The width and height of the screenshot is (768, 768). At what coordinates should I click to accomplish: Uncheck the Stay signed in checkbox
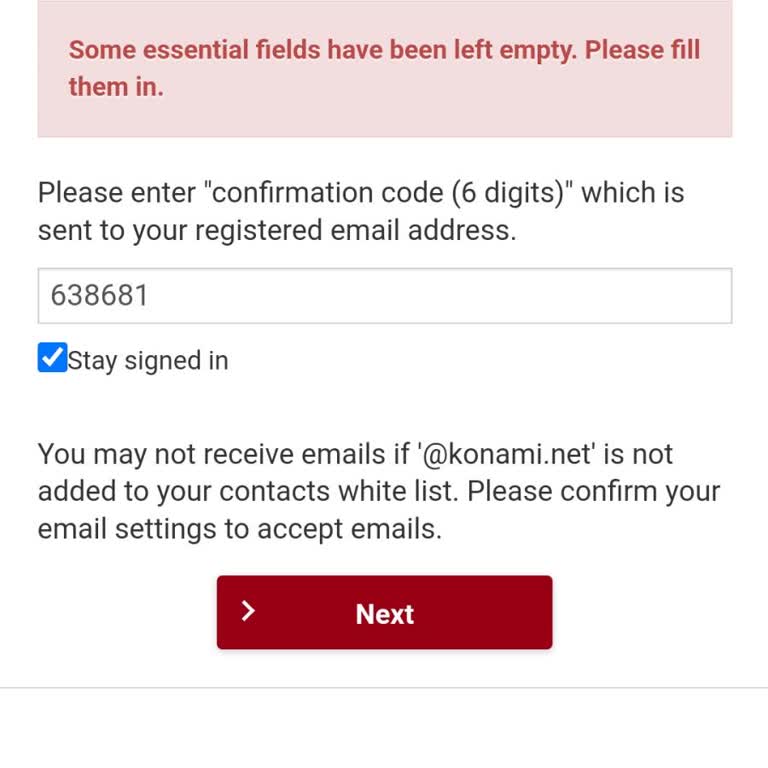pyautogui.click(x=52, y=358)
